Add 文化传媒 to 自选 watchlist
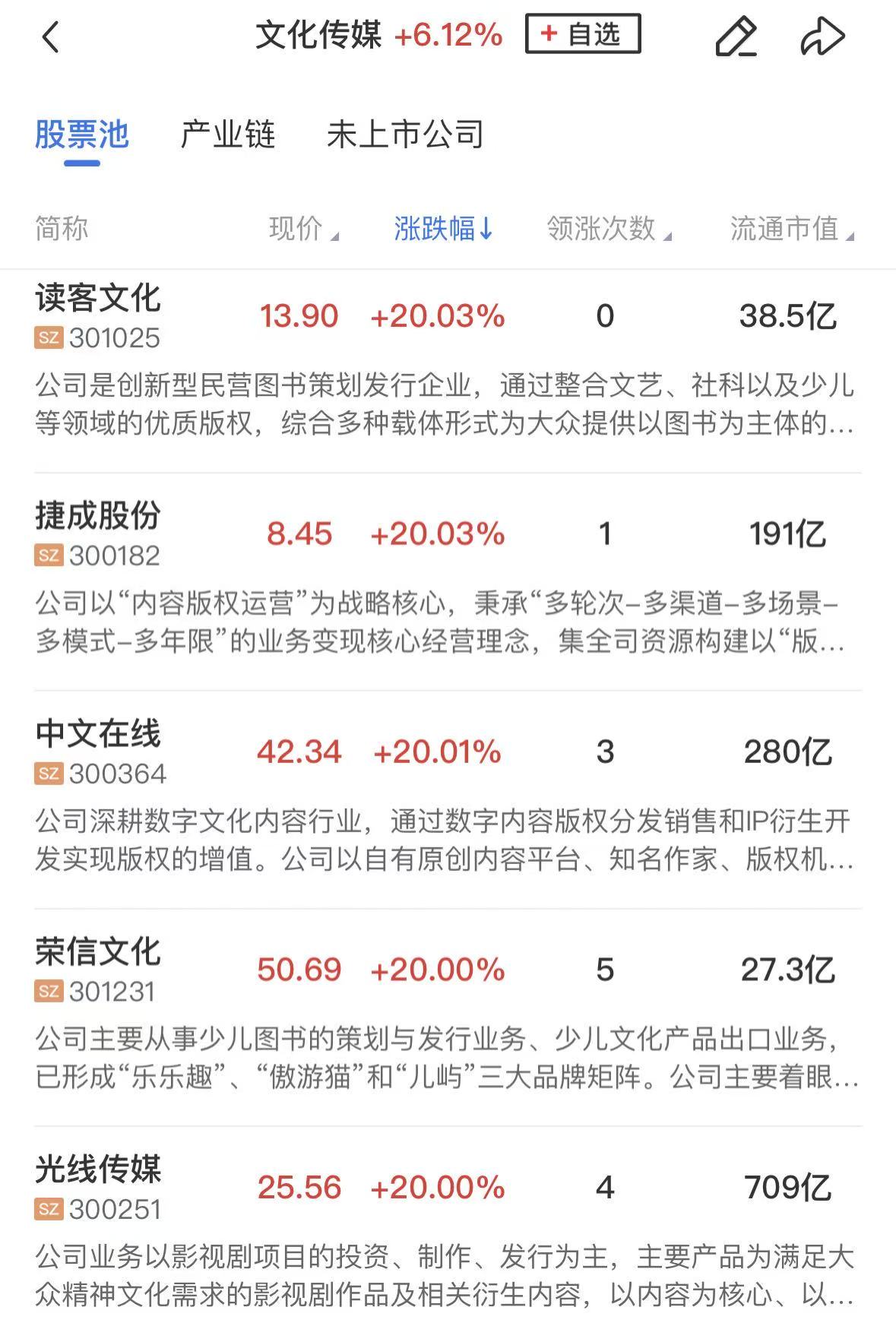The width and height of the screenshot is (896, 1342). coord(582,34)
